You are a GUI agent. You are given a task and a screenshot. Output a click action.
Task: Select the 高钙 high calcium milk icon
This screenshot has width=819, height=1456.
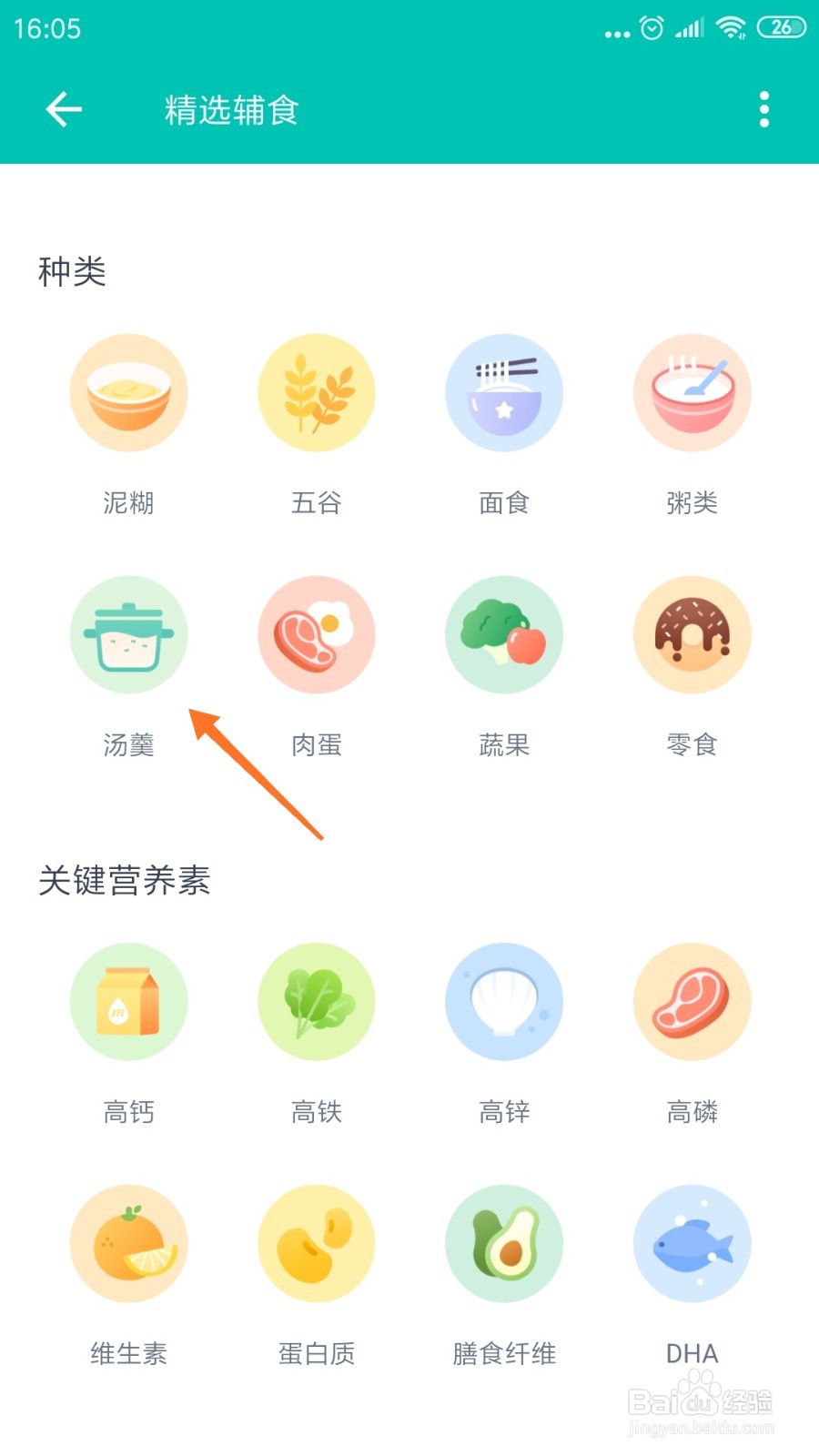[x=128, y=1001]
